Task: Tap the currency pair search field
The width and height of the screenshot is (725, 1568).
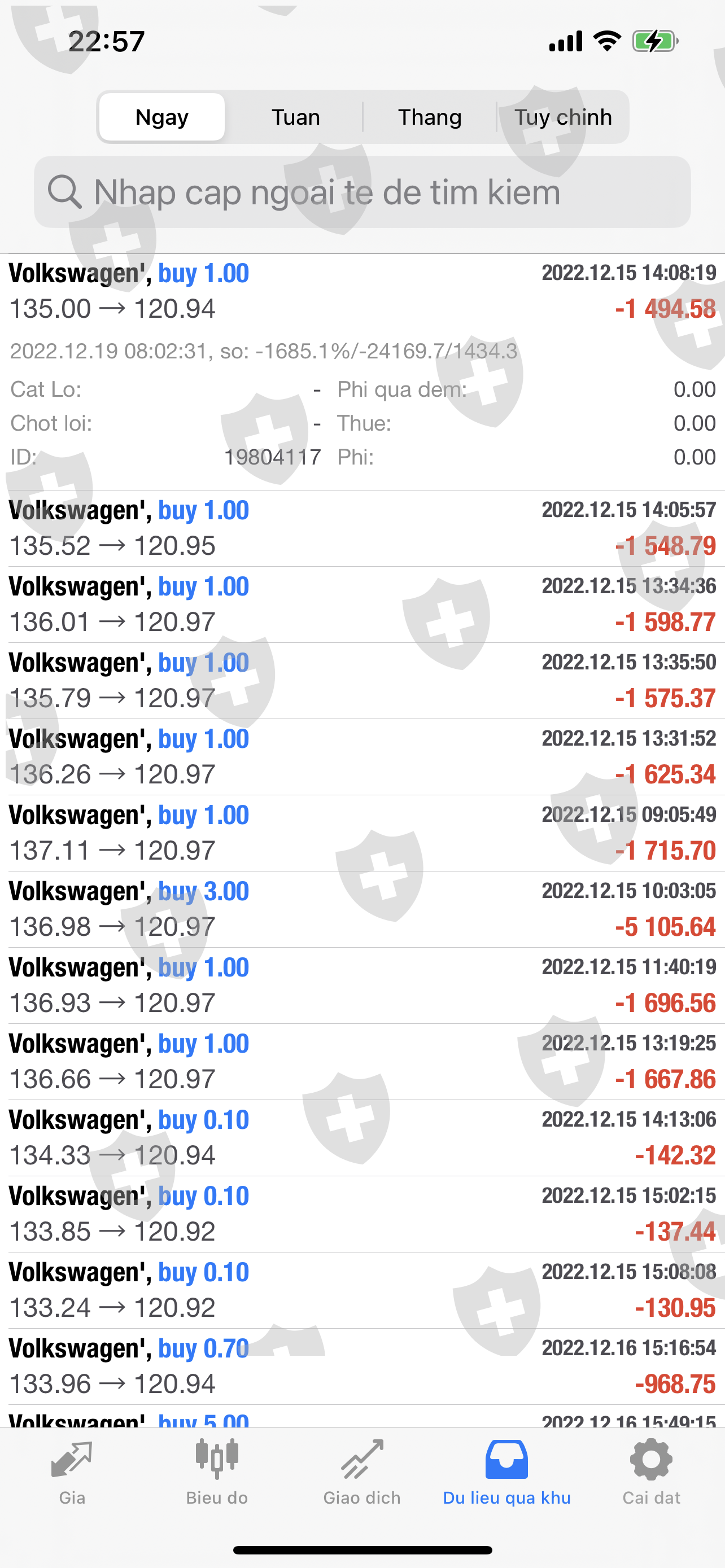Action: [362, 192]
